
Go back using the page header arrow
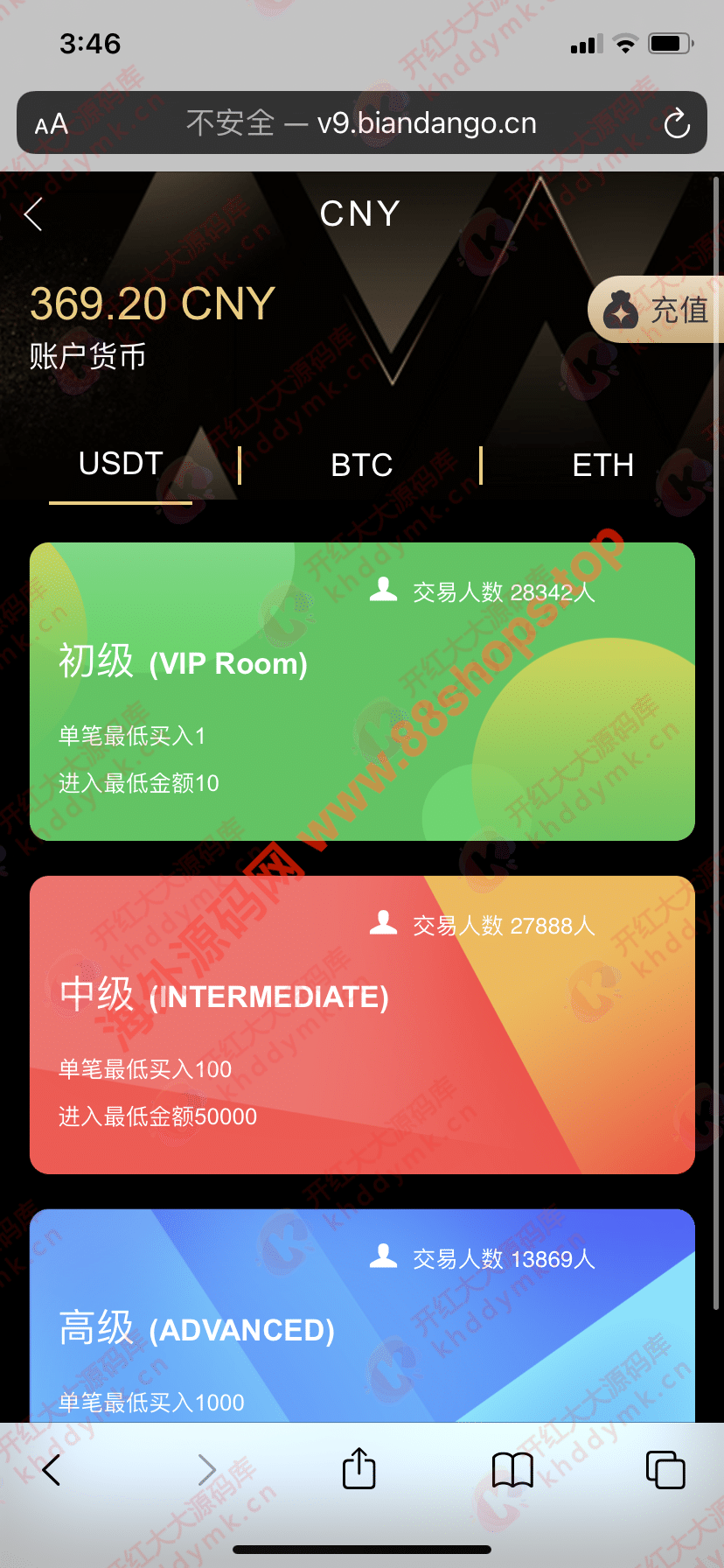click(34, 214)
